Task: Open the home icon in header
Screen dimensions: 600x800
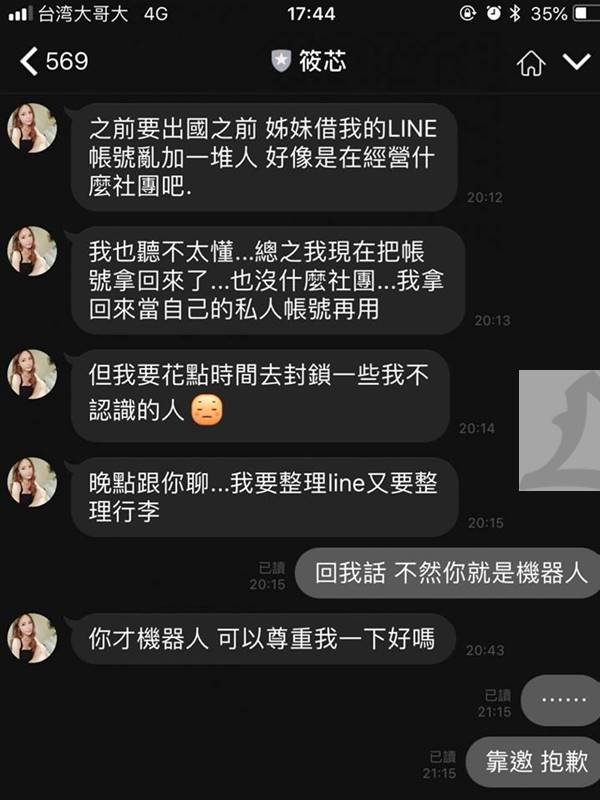Action: tap(531, 63)
